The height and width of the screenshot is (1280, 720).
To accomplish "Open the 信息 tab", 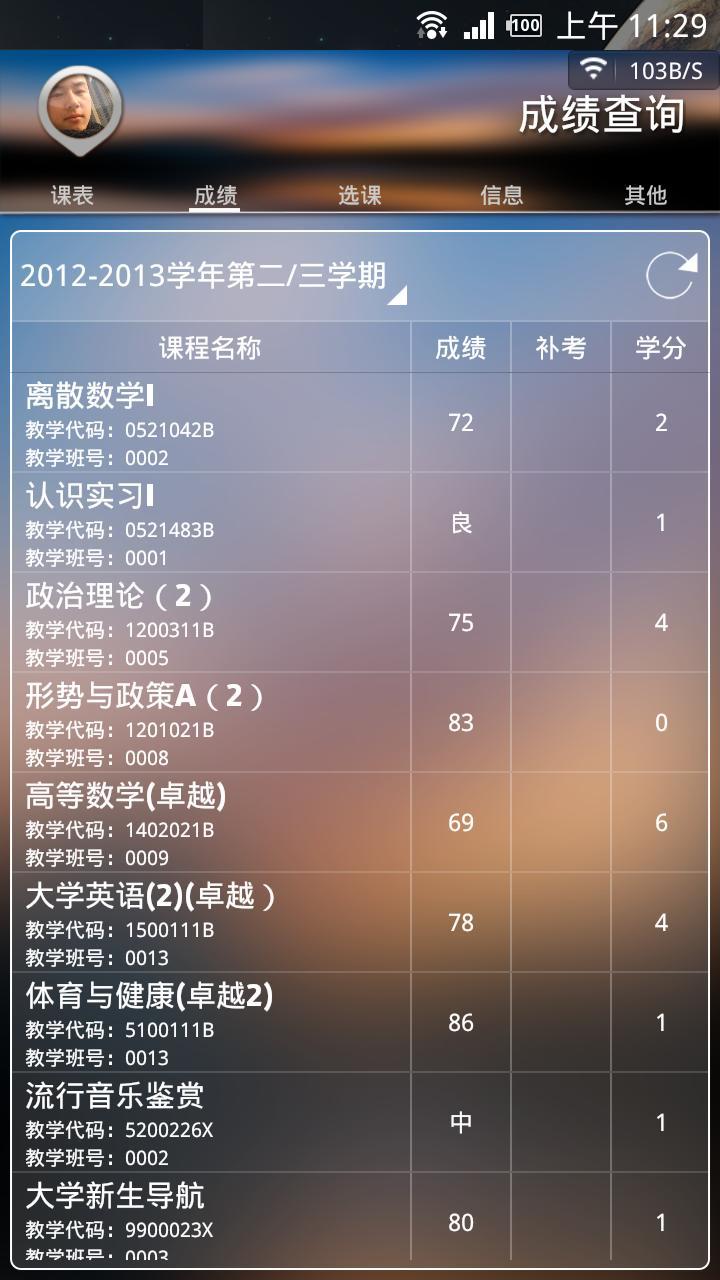I will pyautogui.click(x=502, y=195).
